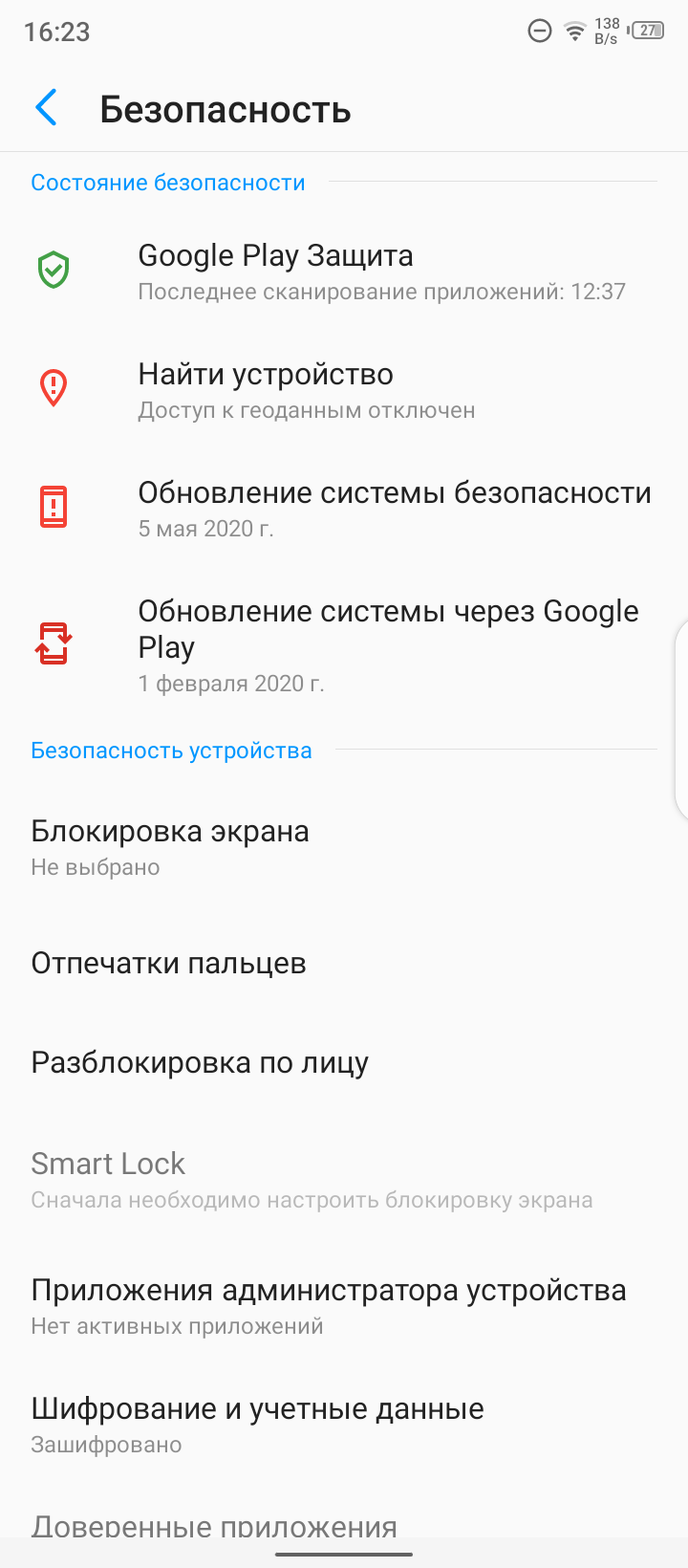Go back from the Безопасность screen

click(46, 108)
